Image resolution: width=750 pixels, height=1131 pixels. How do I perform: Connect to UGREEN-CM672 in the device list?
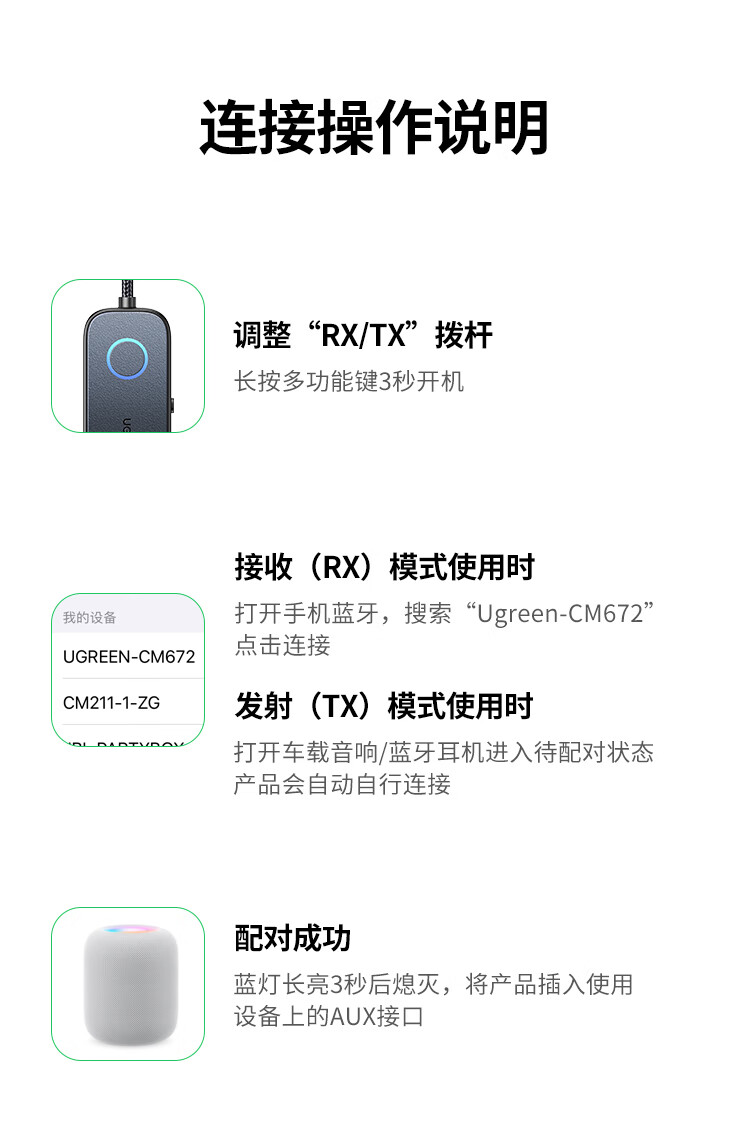tap(129, 658)
